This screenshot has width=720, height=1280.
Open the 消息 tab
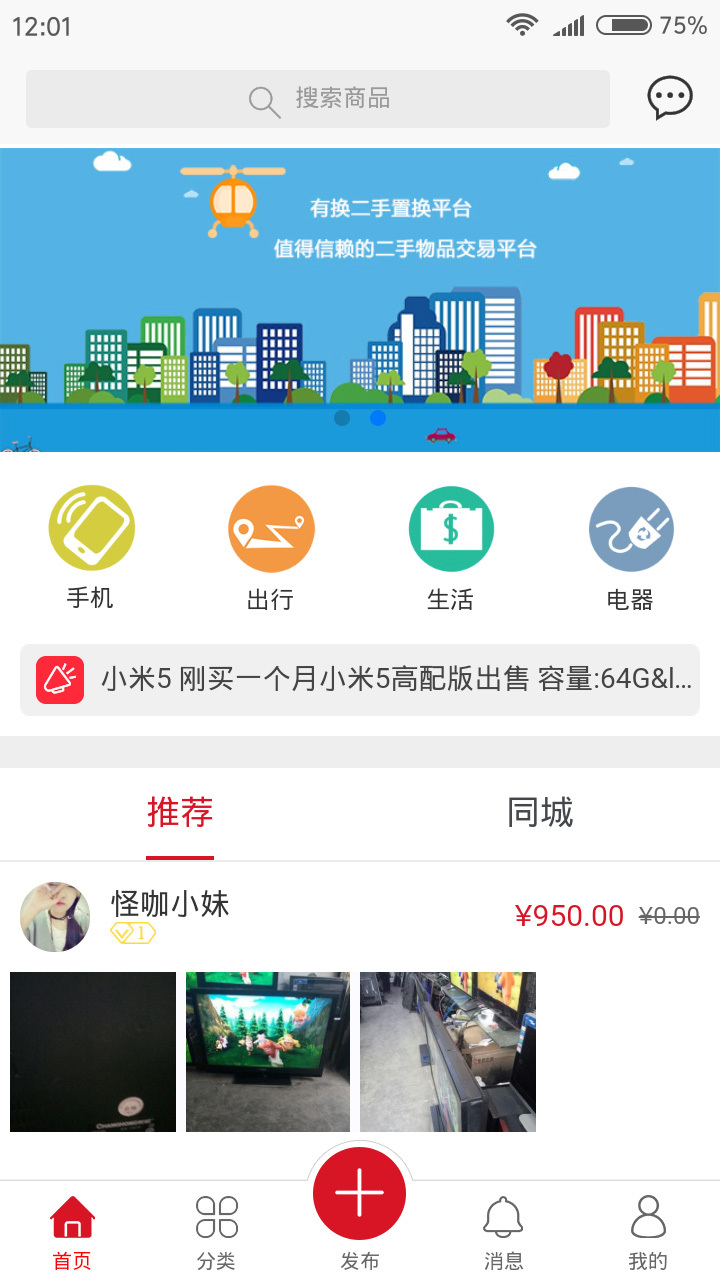(x=503, y=1232)
